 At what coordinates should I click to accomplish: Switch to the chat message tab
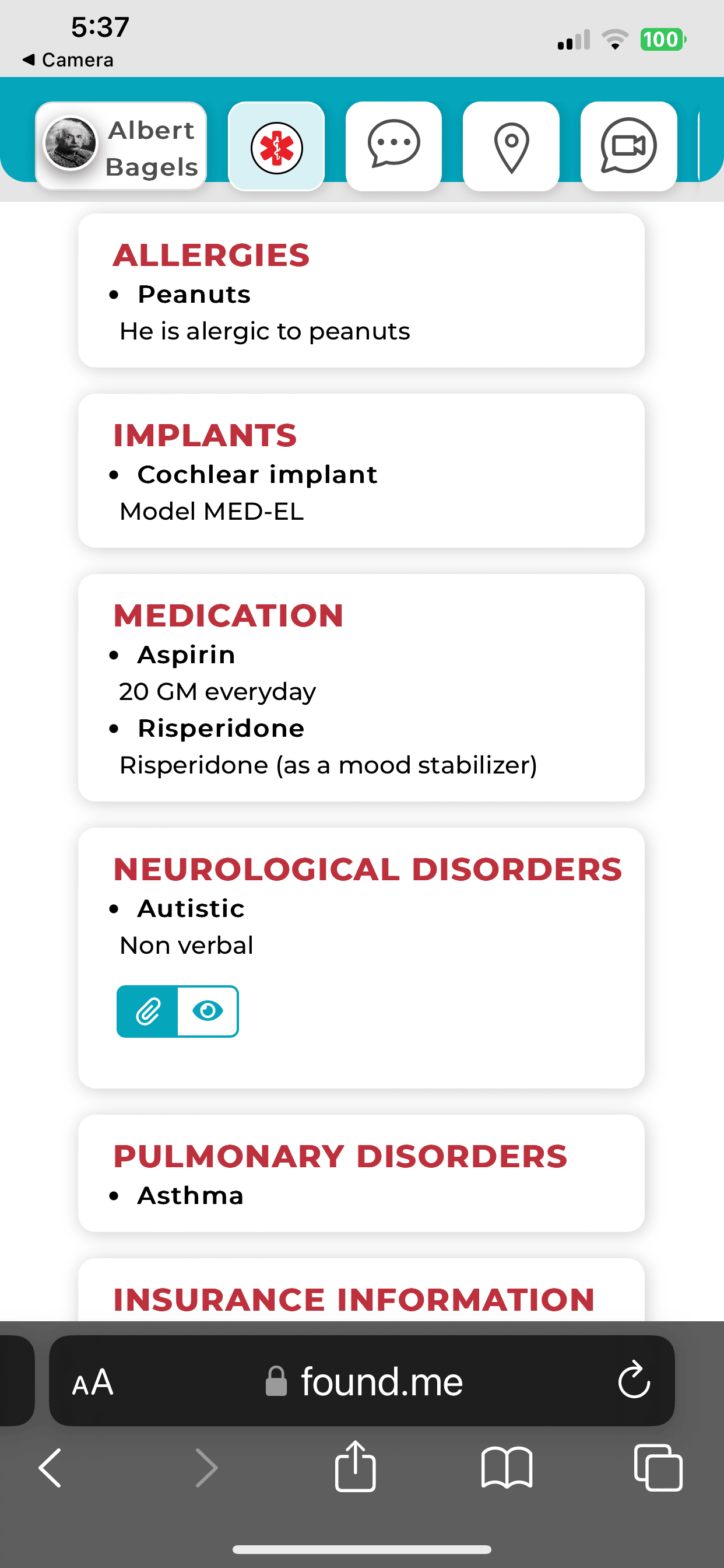pyautogui.click(x=393, y=146)
